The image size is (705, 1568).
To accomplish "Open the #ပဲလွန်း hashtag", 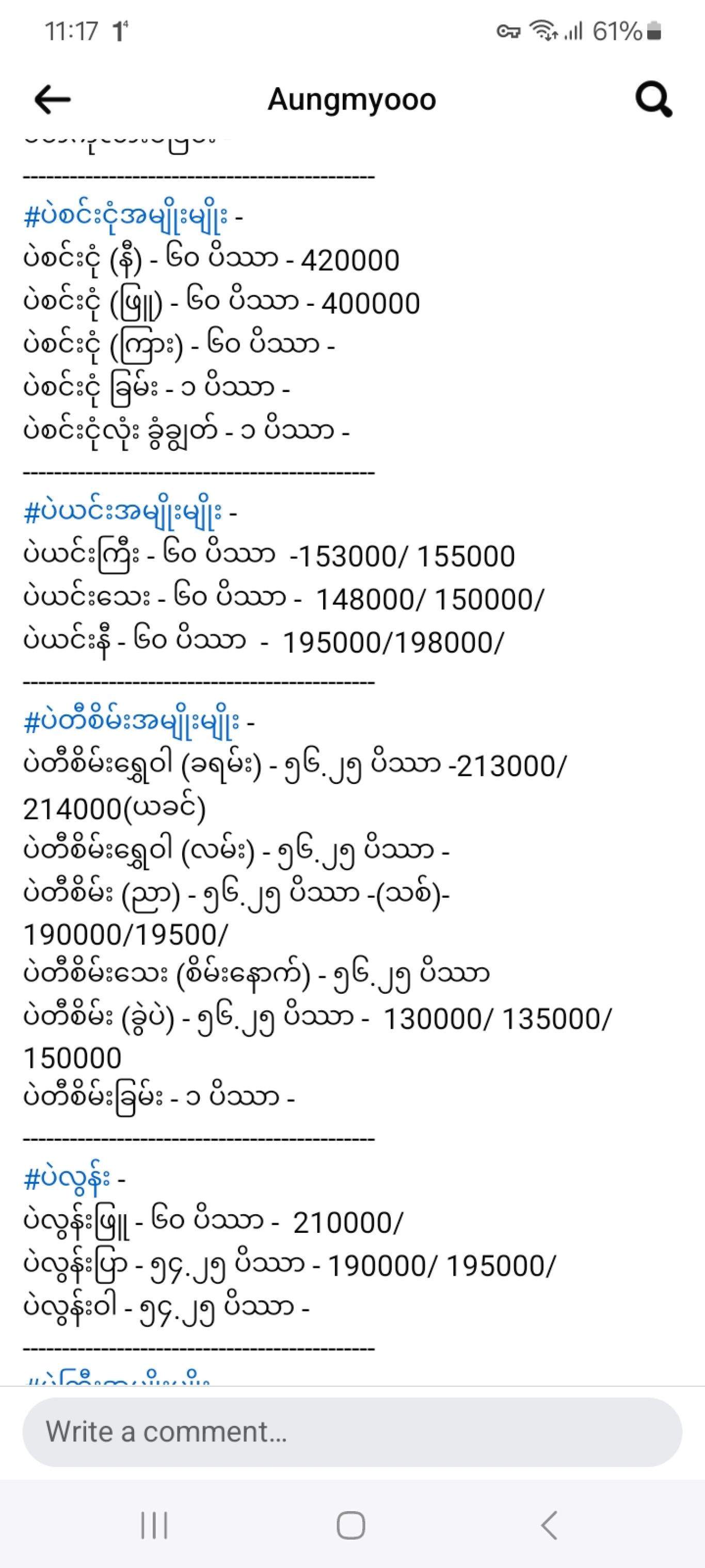I will coord(67,1179).
